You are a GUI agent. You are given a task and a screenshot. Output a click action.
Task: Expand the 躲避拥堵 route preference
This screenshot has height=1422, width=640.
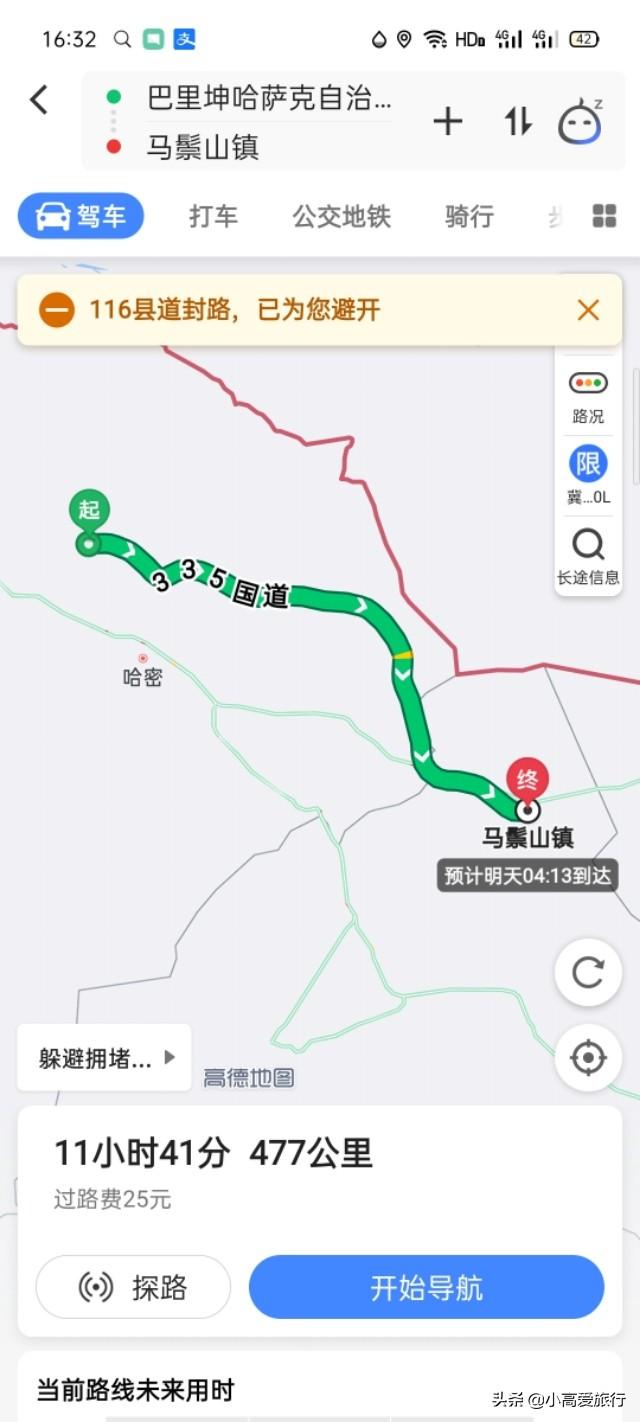point(105,1058)
